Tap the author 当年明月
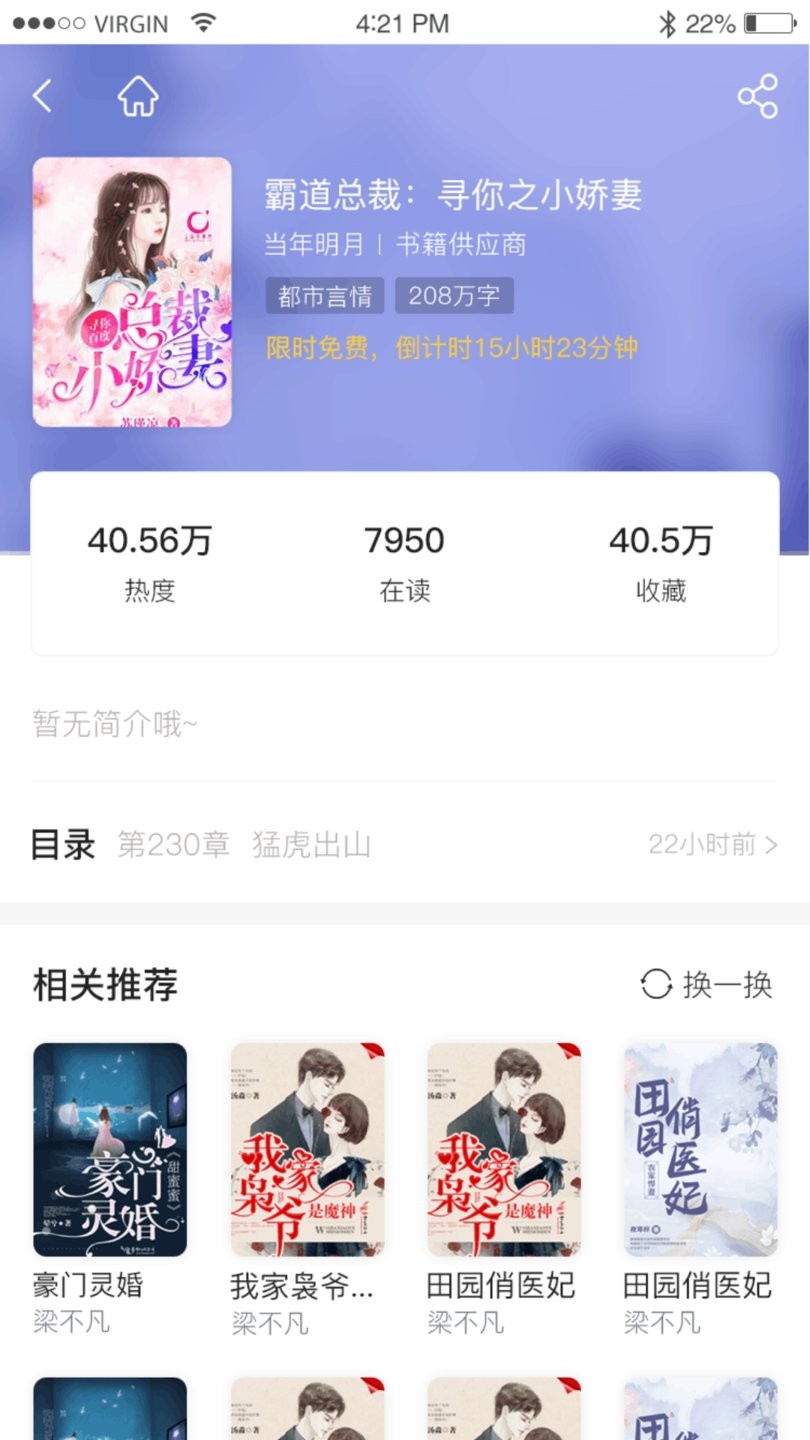The image size is (810, 1440). (x=314, y=245)
